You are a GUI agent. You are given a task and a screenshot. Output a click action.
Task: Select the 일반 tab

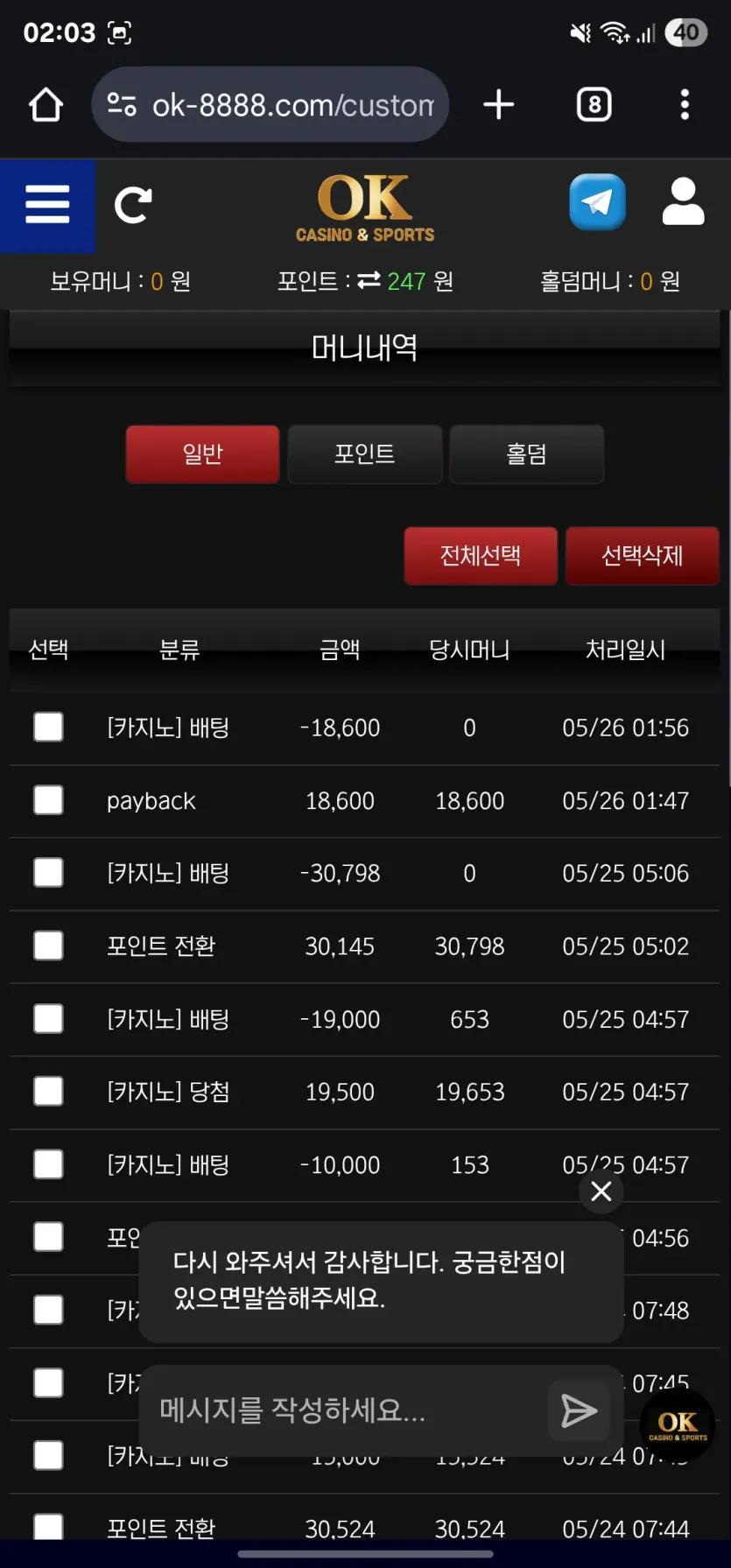pyautogui.click(x=203, y=454)
